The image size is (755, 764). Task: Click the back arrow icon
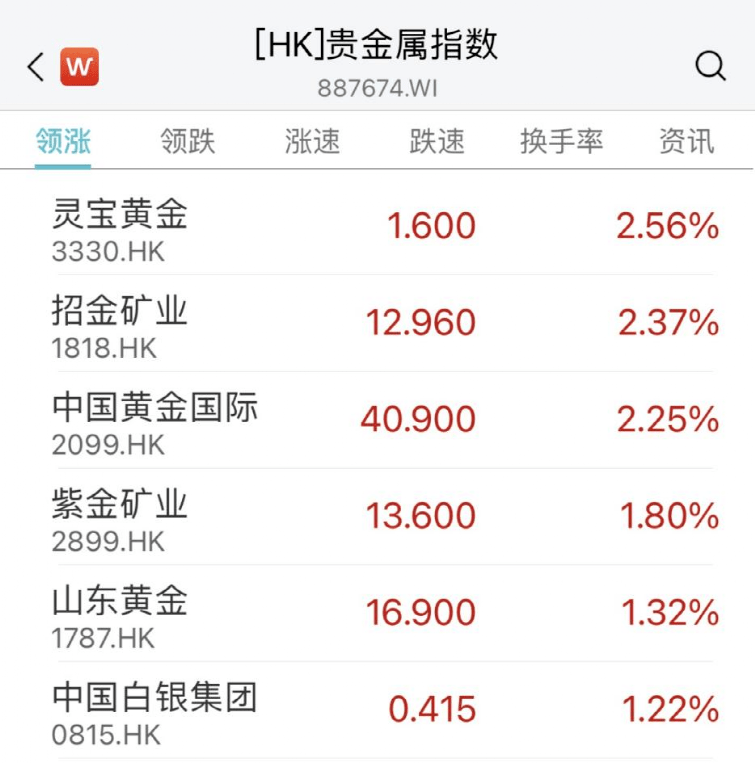33,67
